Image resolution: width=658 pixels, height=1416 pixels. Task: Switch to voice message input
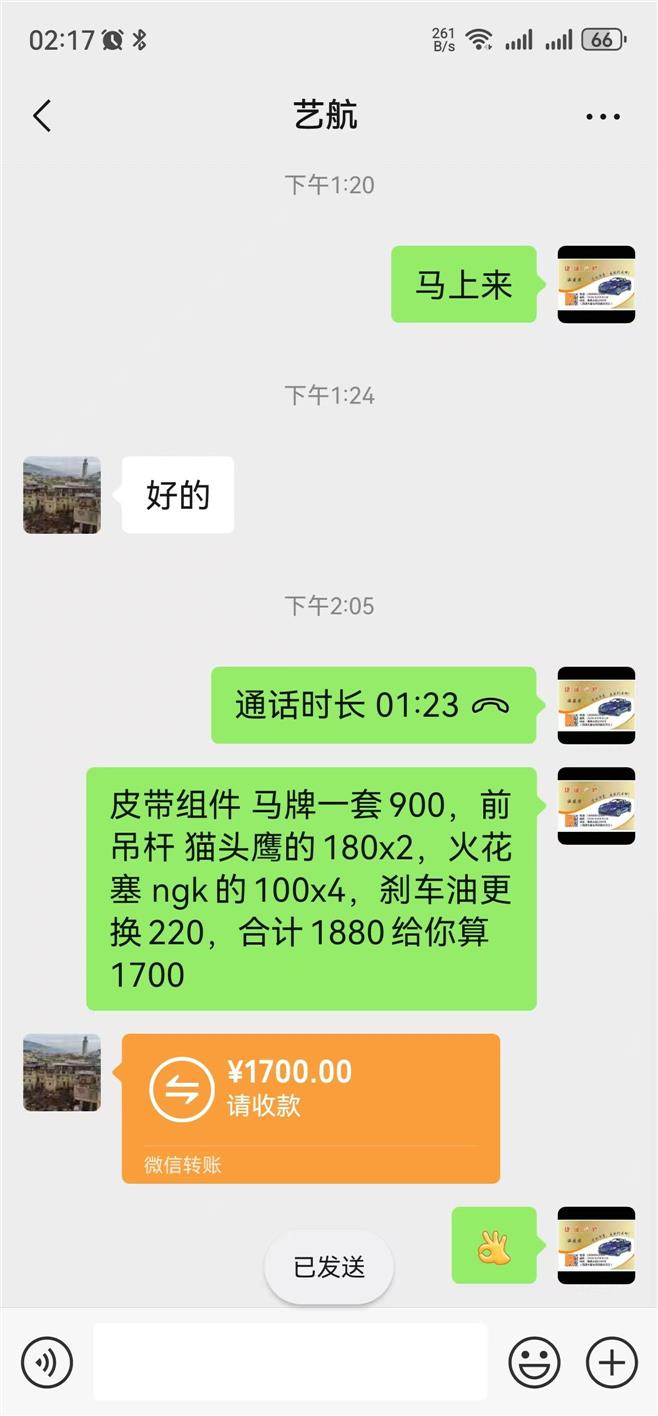(47, 1361)
